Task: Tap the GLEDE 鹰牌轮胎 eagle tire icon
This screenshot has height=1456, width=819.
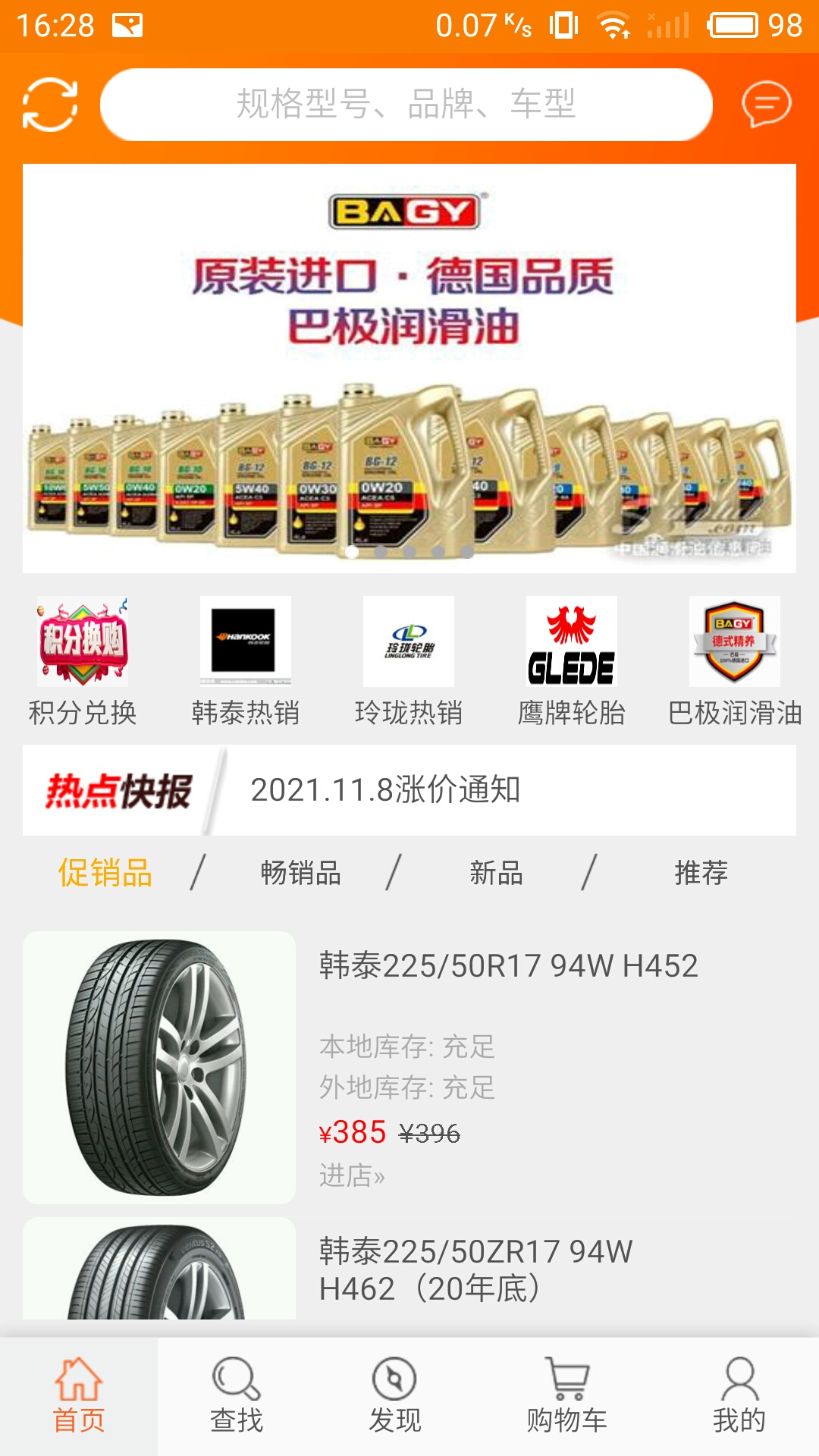Action: [571, 642]
